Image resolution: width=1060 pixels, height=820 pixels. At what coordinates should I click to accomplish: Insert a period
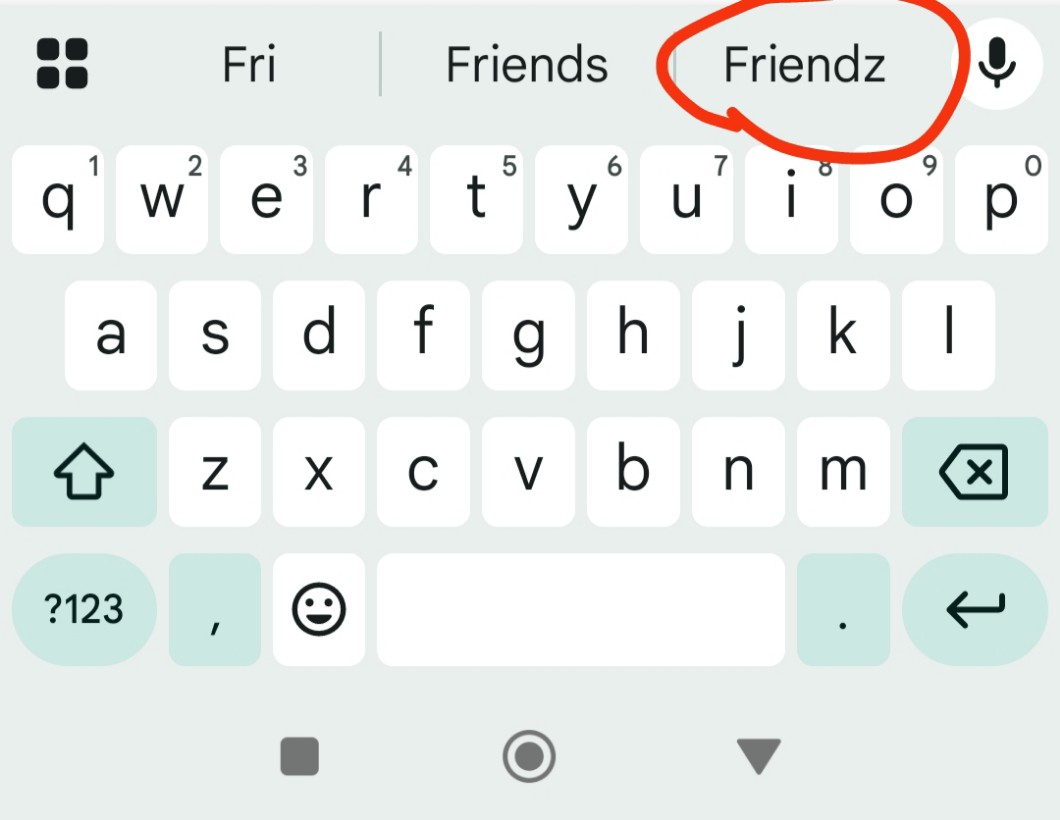point(842,609)
